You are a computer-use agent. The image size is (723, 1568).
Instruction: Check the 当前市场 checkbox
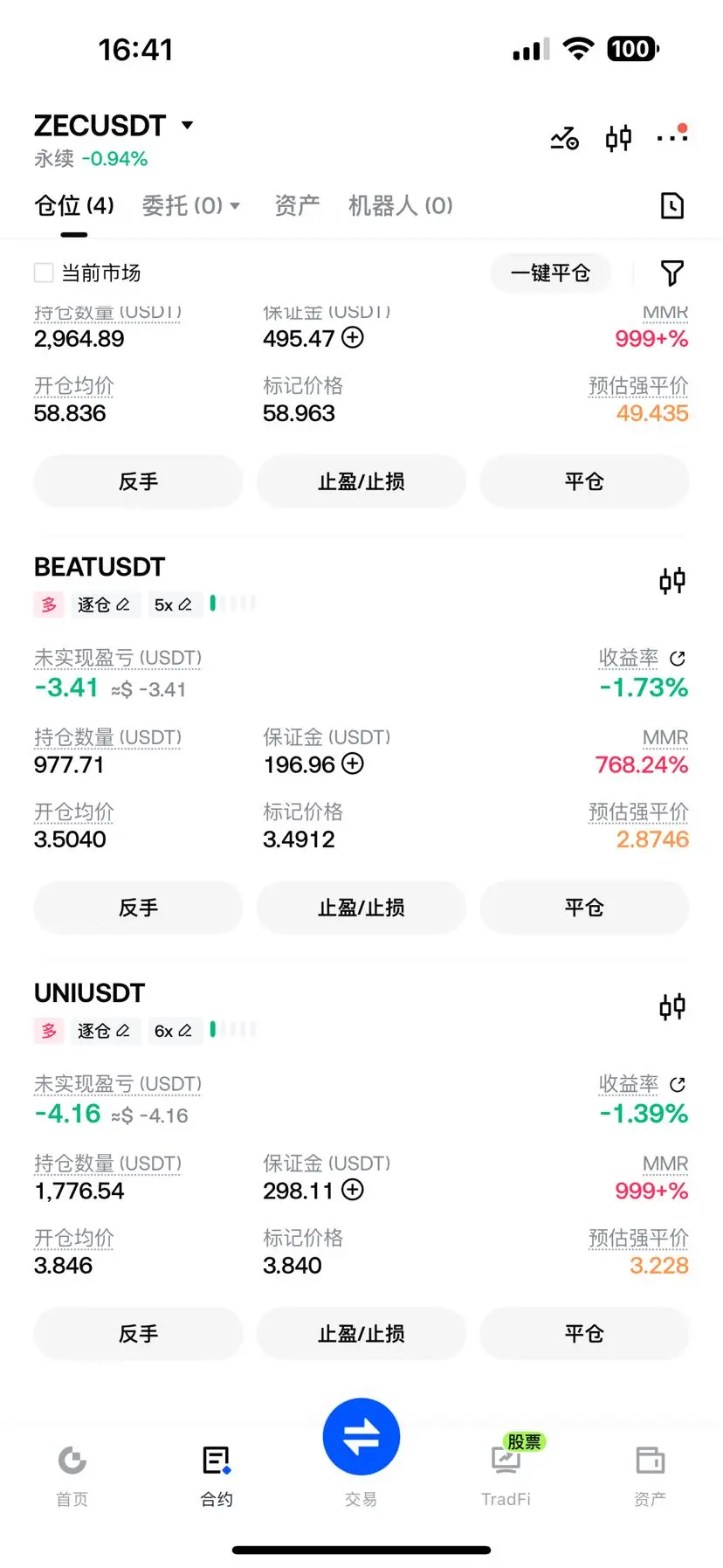tap(44, 273)
